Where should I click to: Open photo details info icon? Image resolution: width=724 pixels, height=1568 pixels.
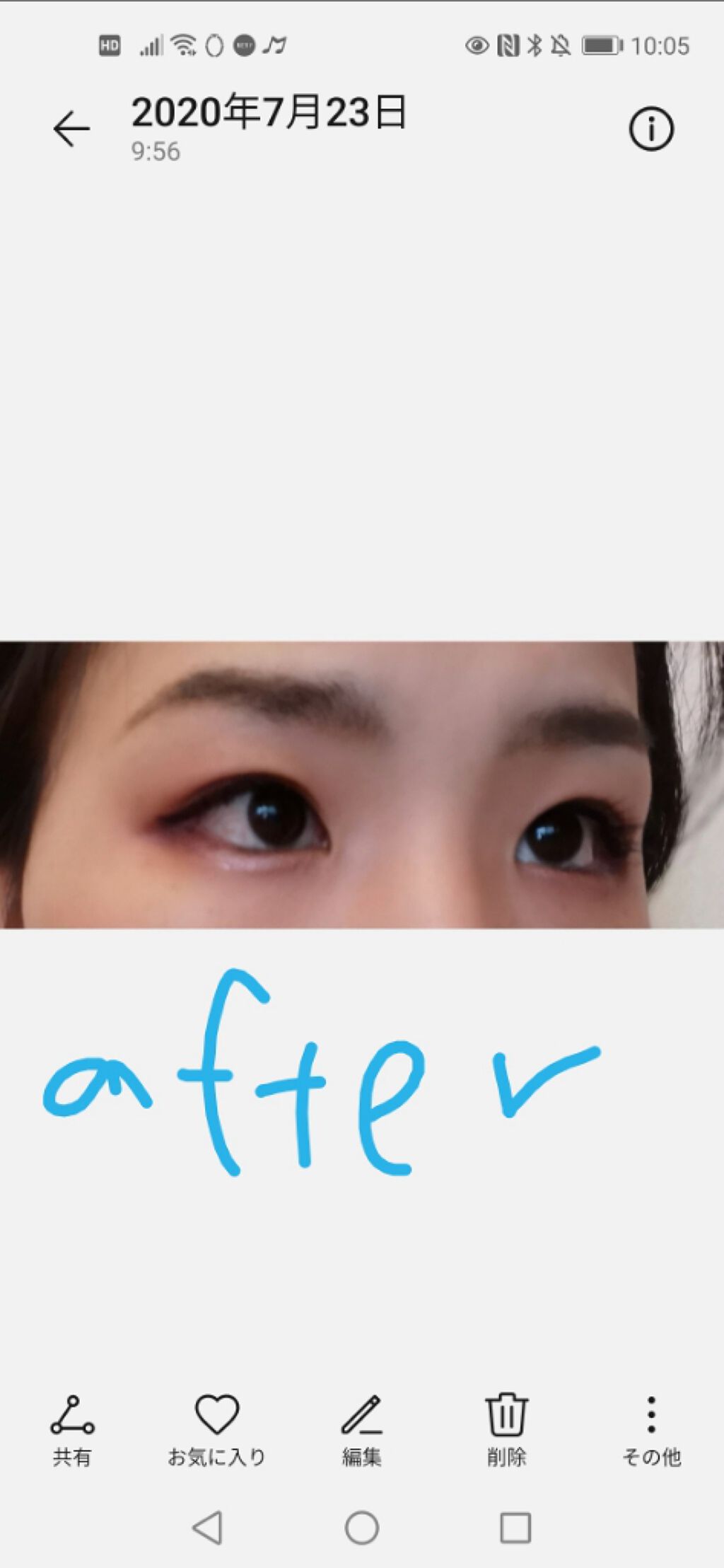(650, 129)
